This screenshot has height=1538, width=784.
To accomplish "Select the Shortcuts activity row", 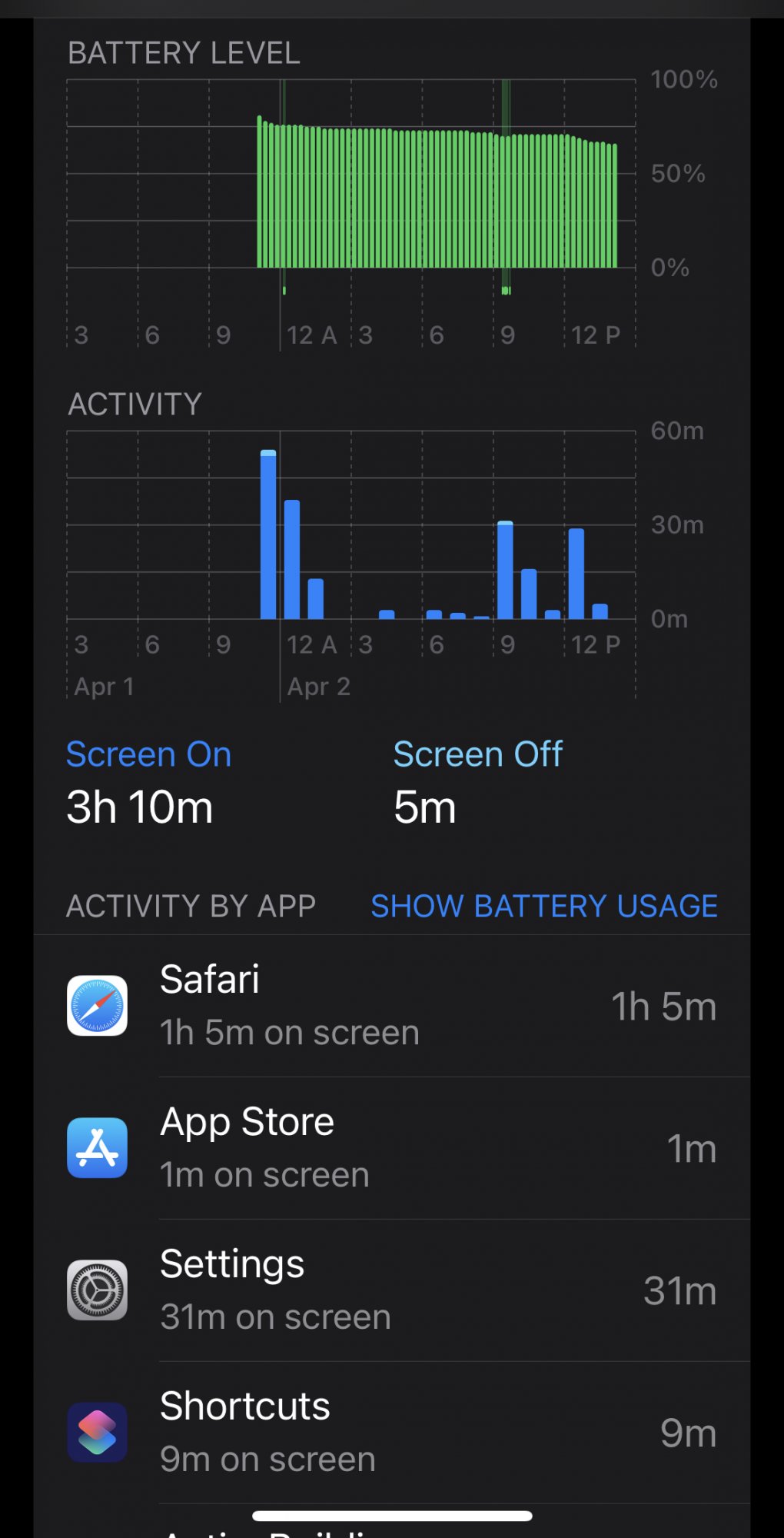I will tap(392, 1432).
